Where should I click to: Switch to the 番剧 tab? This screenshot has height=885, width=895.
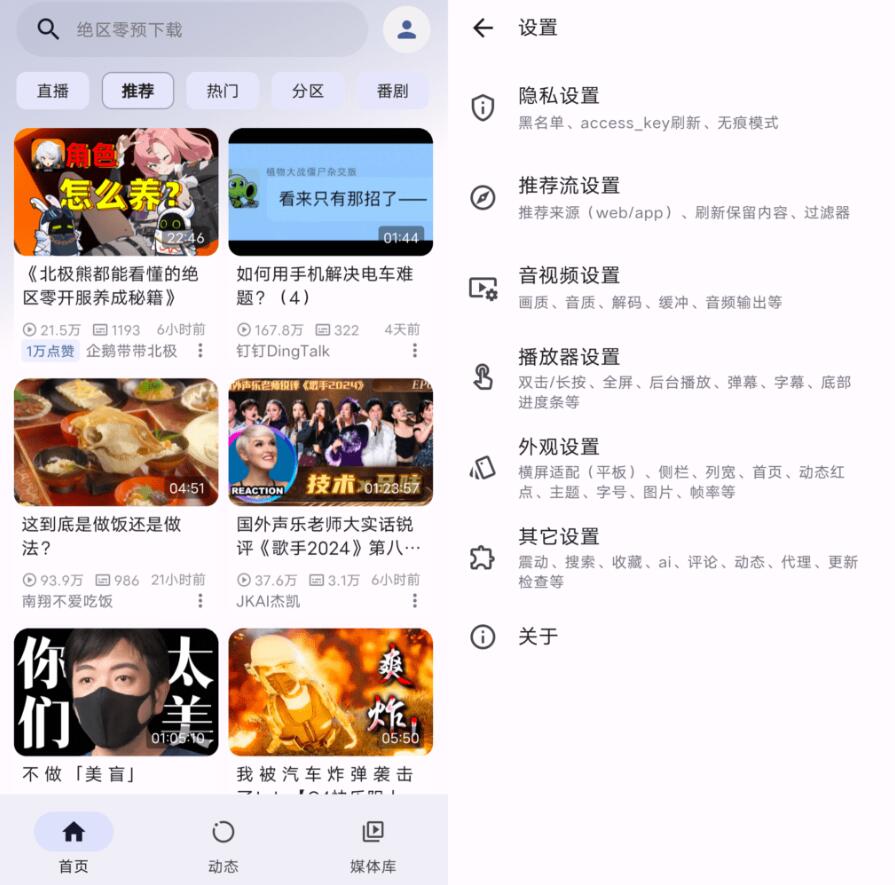tap(392, 91)
